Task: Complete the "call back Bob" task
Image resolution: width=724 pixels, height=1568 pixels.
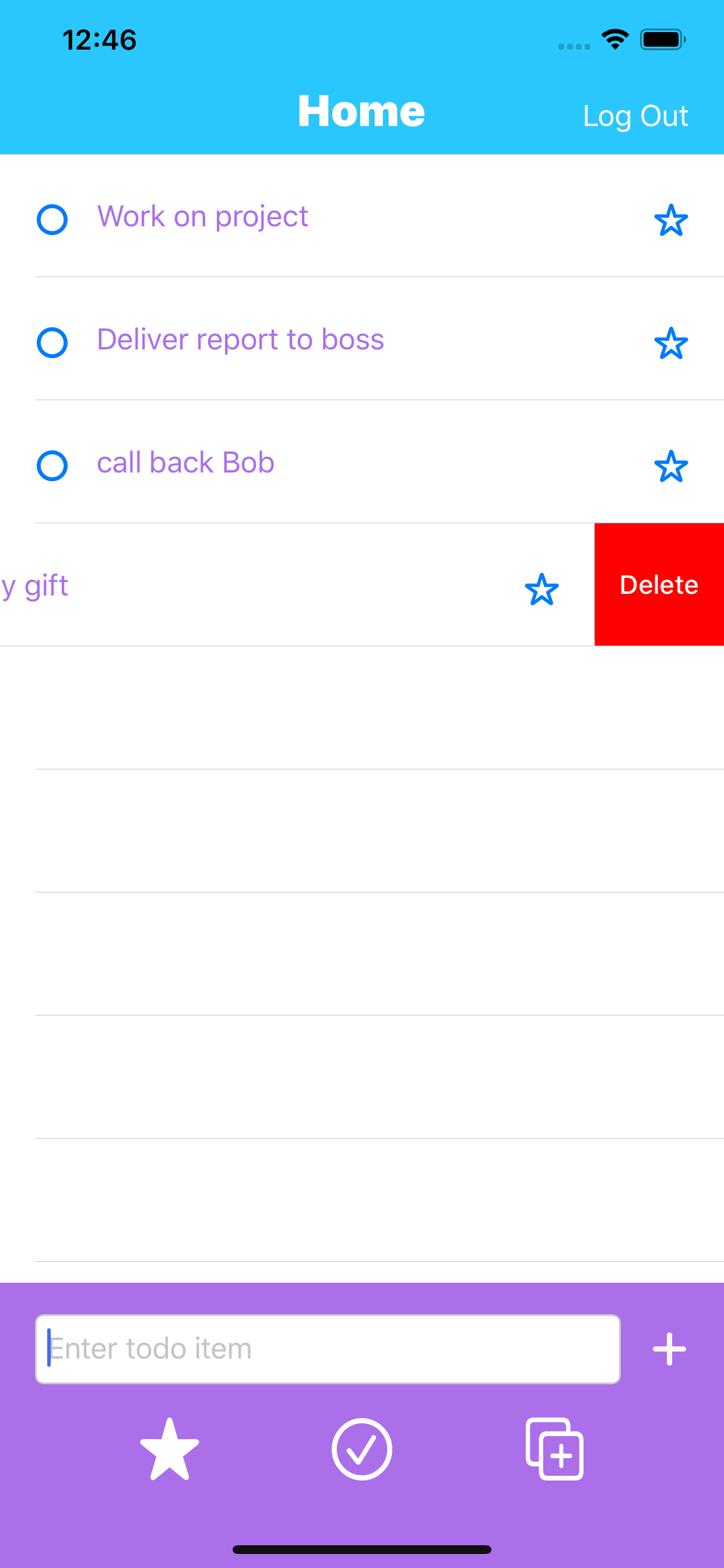Action: click(x=52, y=465)
